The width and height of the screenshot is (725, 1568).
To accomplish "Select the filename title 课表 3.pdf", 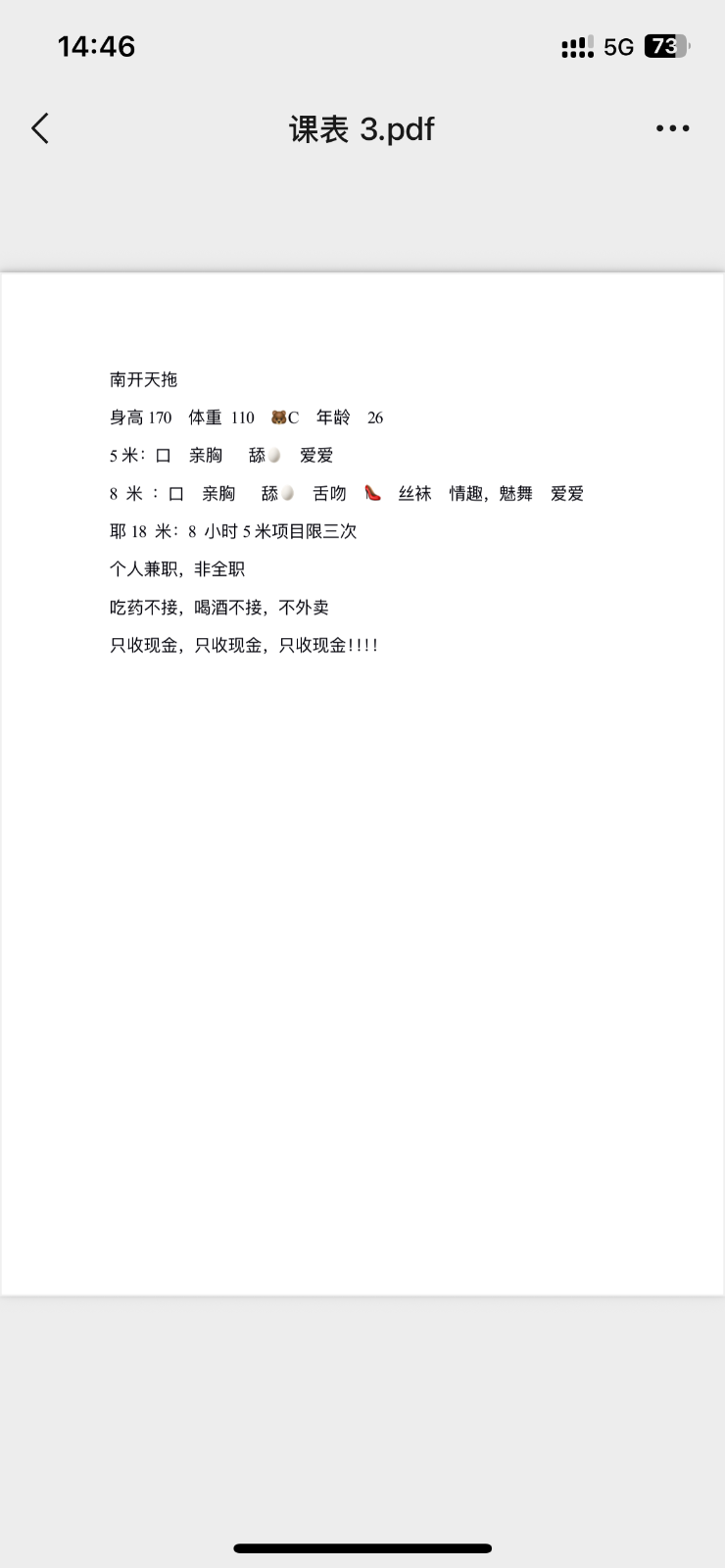I will [x=362, y=128].
